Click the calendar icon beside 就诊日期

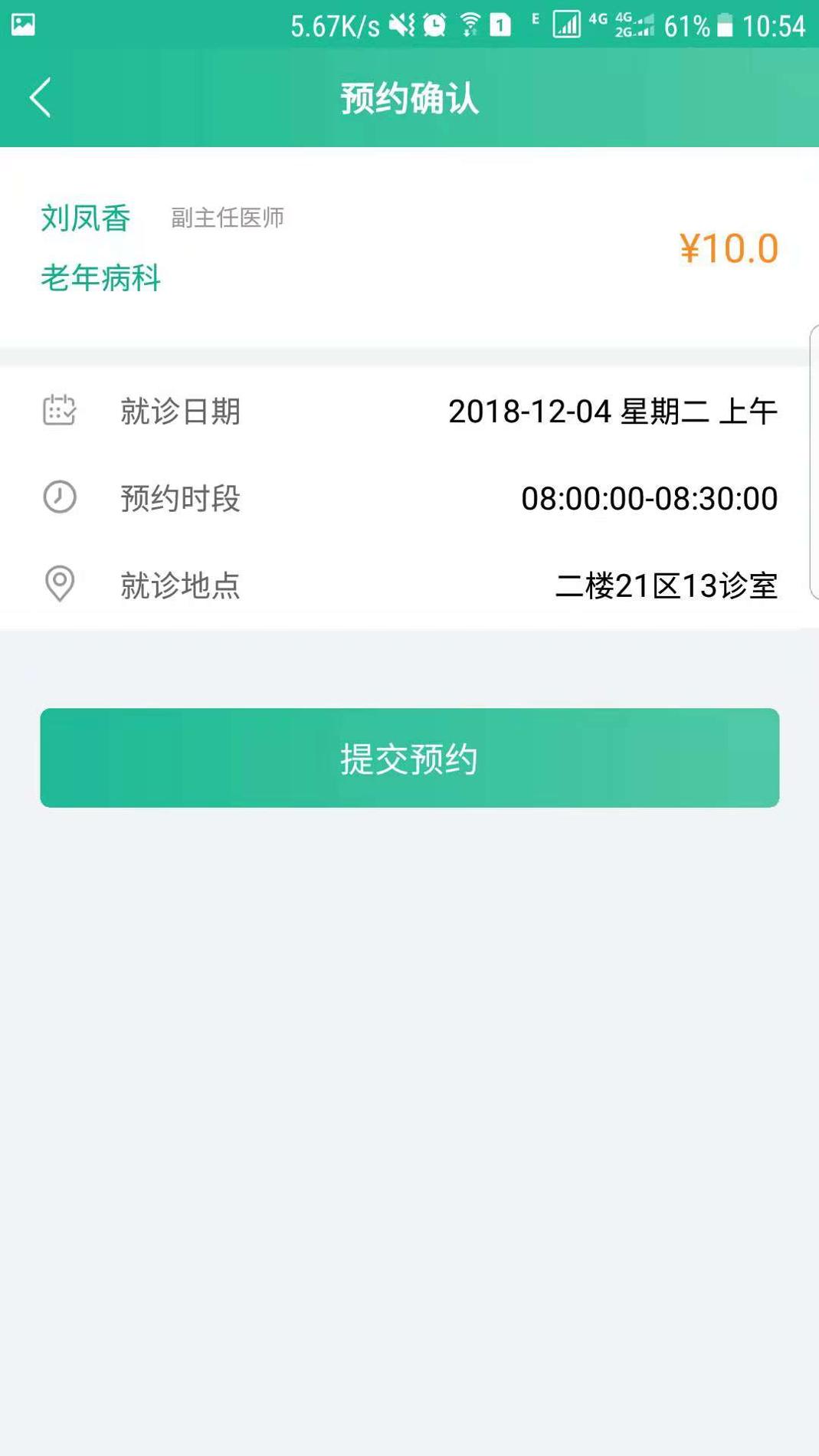[60, 412]
